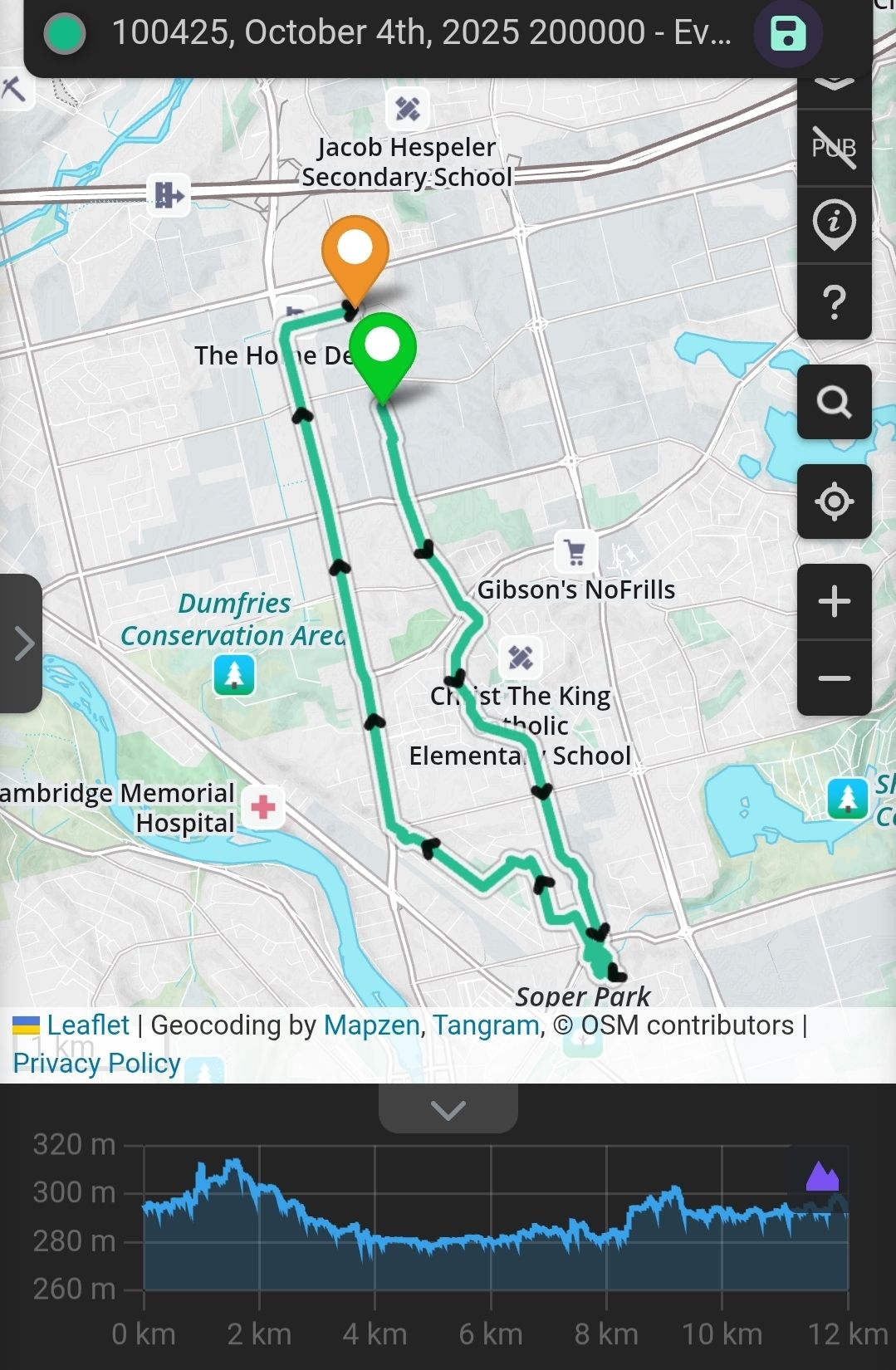Center the map on my location
896x1370 pixels.
point(834,502)
